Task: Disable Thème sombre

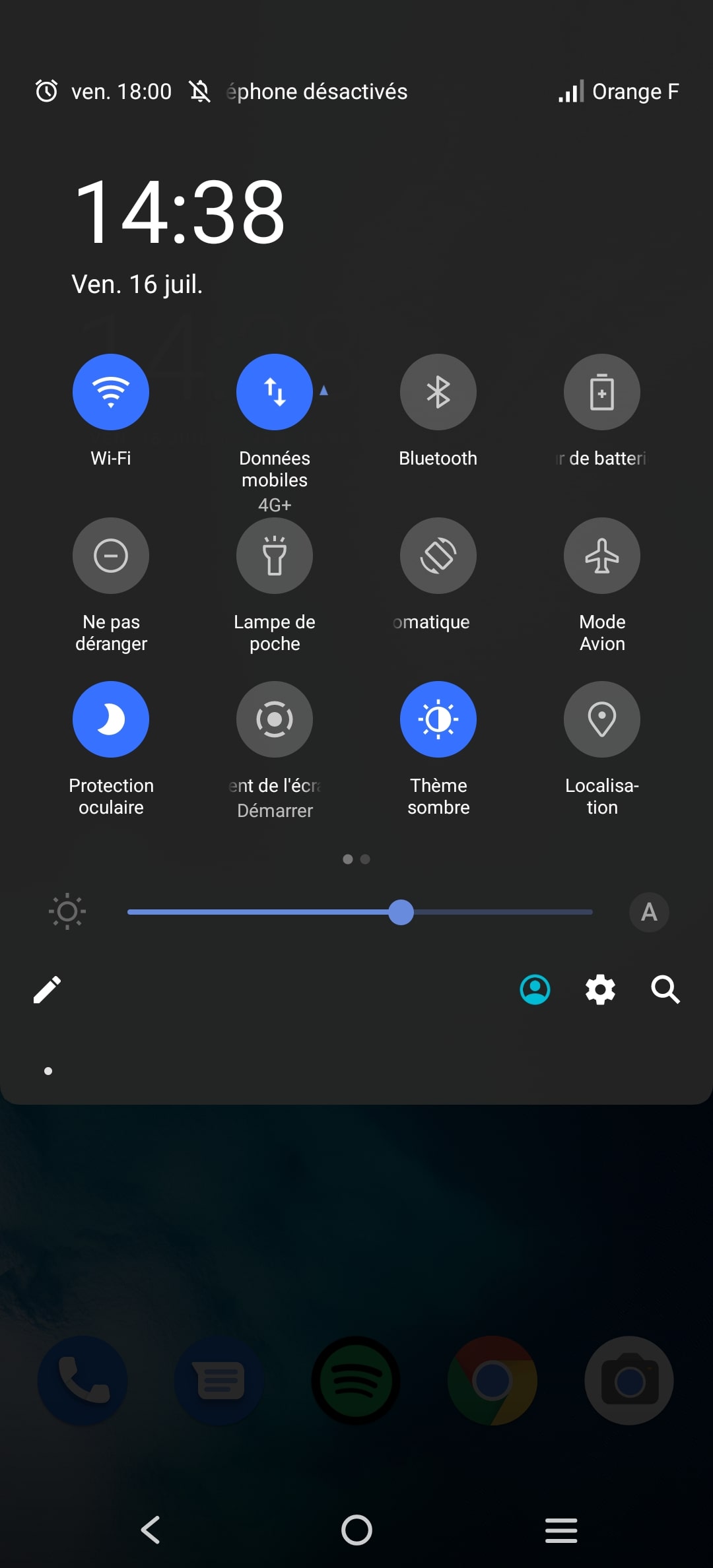Action: (438, 719)
